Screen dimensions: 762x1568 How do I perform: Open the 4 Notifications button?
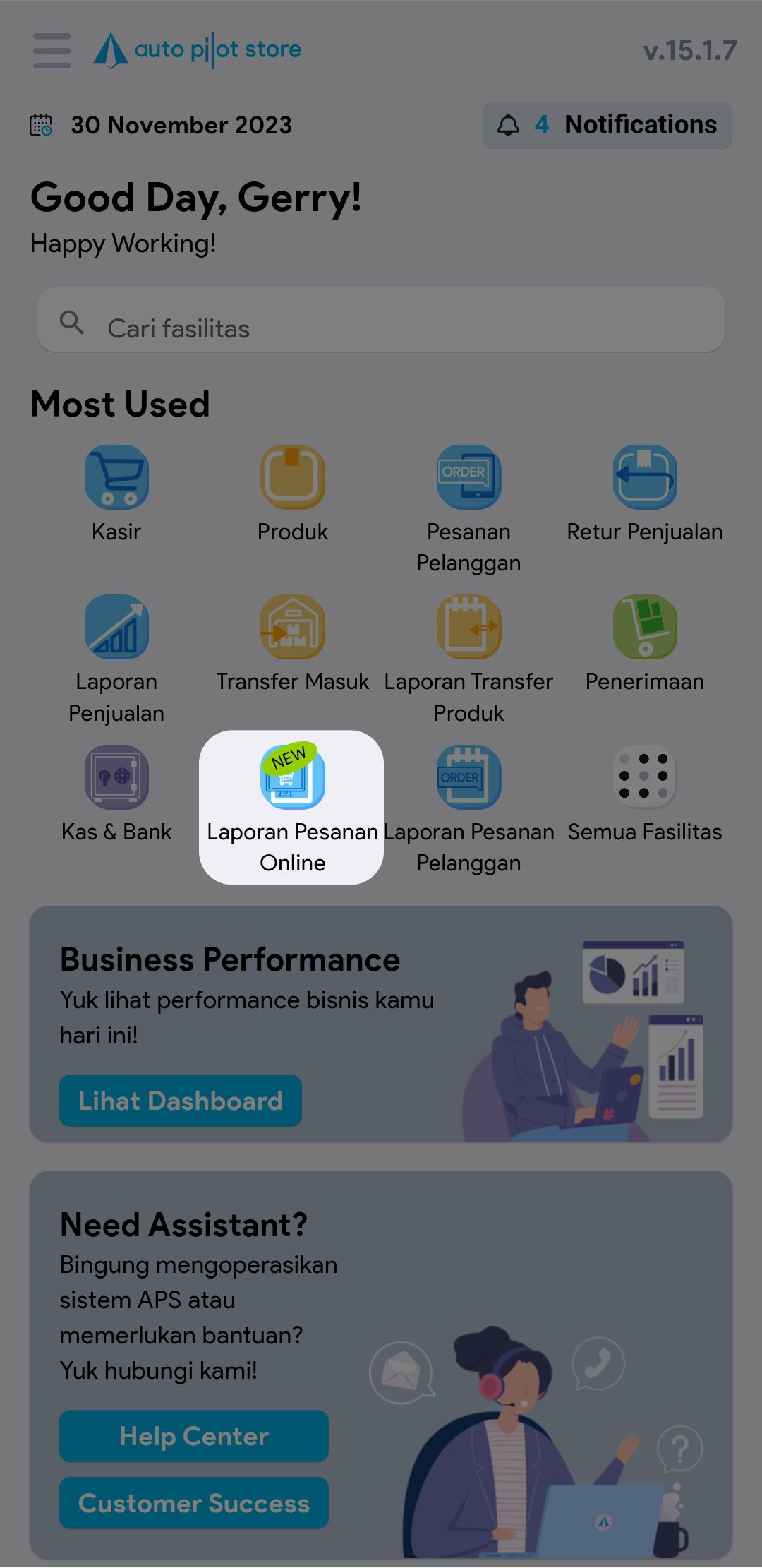[x=607, y=125]
